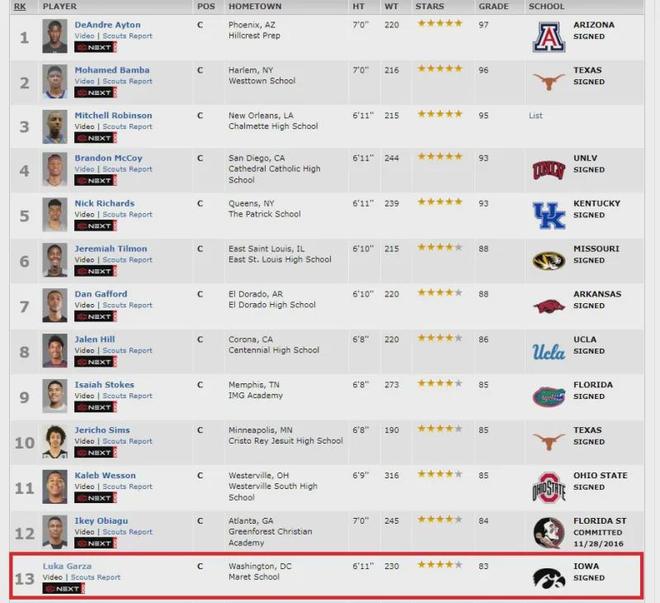Open Isaiah Stokes' Scouts Report
The width and height of the screenshot is (660, 603).
[x=127, y=396]
